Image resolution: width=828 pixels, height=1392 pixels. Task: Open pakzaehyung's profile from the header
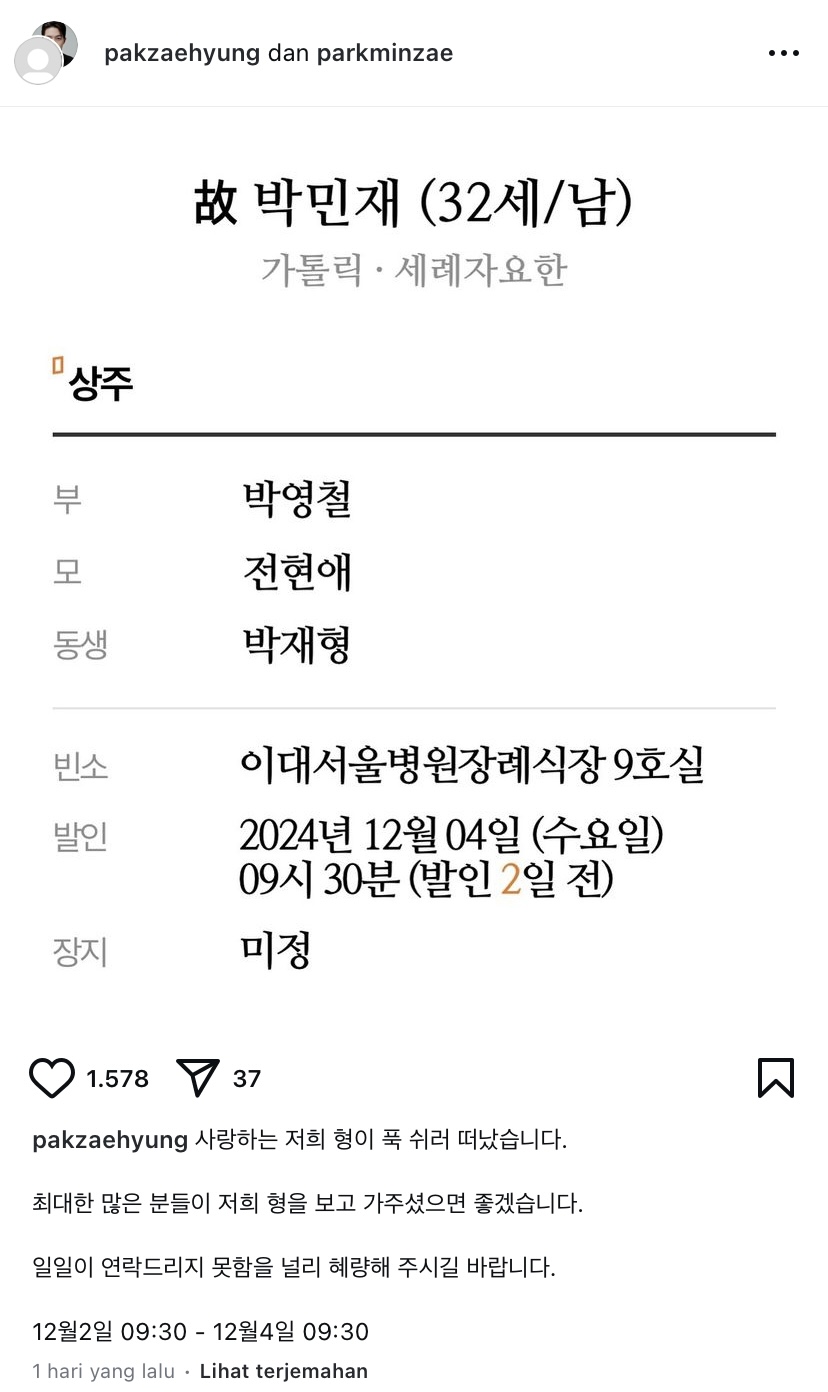181,53
